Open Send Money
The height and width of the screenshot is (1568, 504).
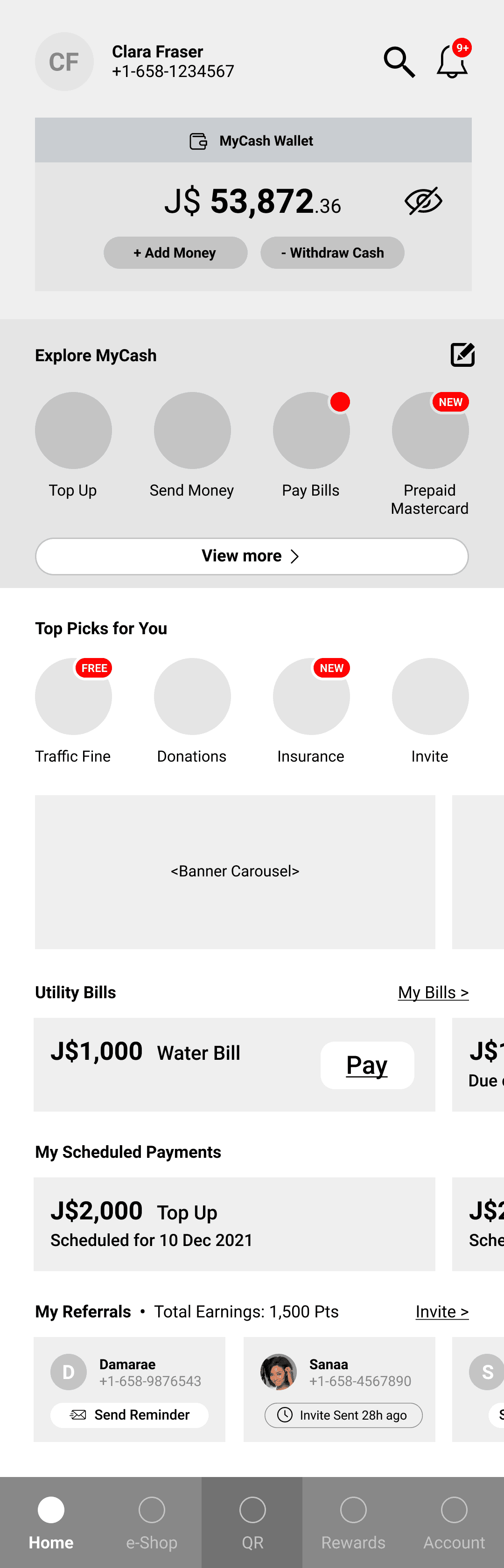[192, 431]
